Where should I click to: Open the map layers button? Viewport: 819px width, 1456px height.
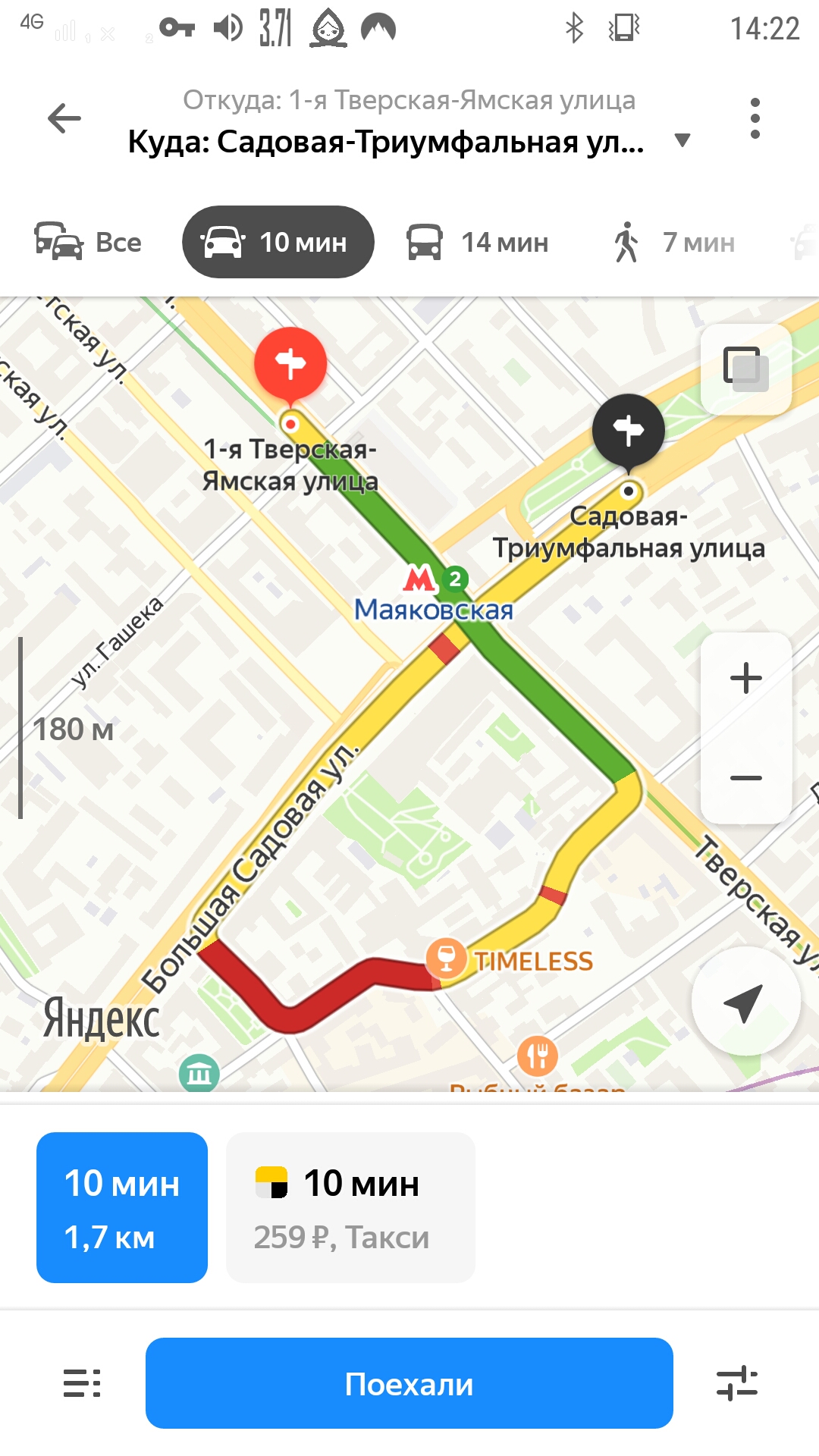(746, 369)
